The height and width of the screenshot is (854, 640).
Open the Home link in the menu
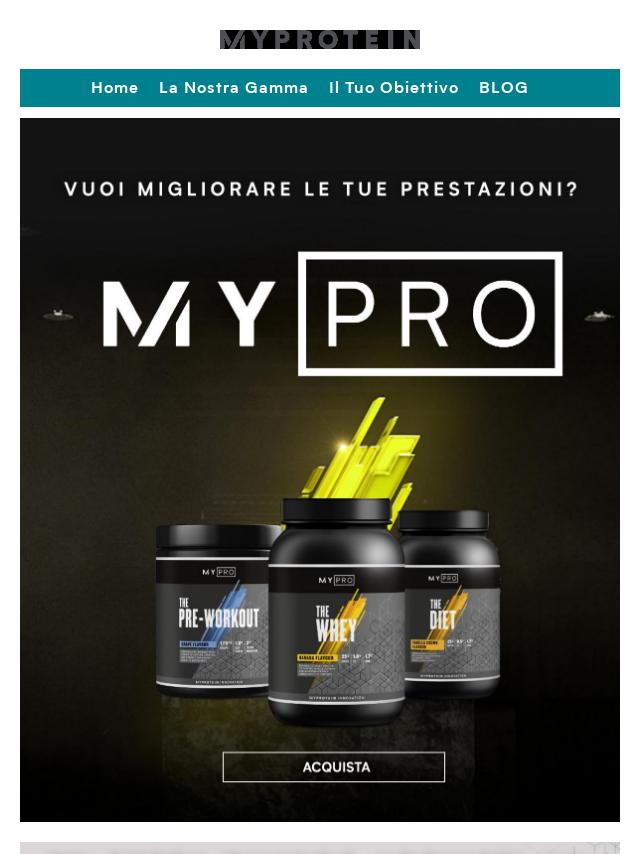(x=114, y=88)
